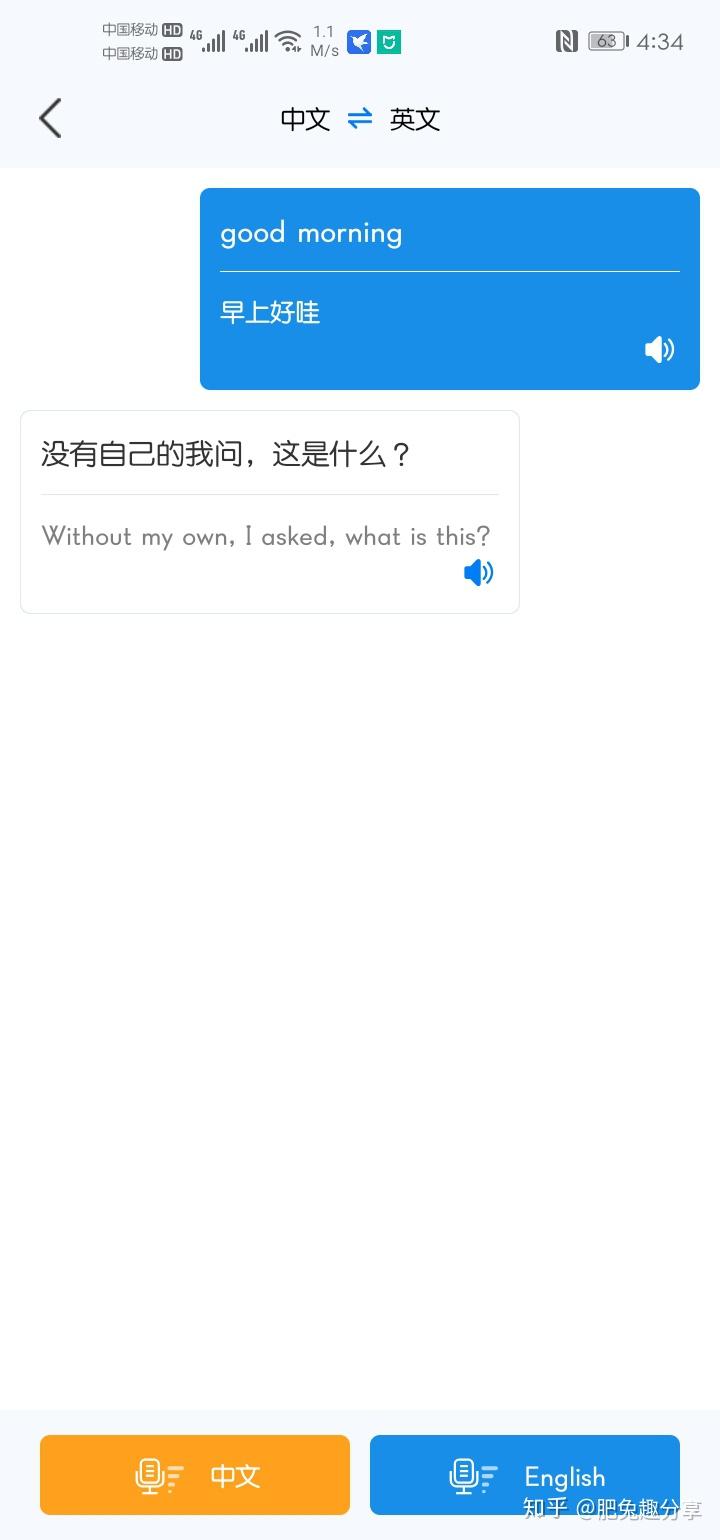Go back using the top-left arrow
This screenshot has width=720, height=1540.
tap(50, 118)
